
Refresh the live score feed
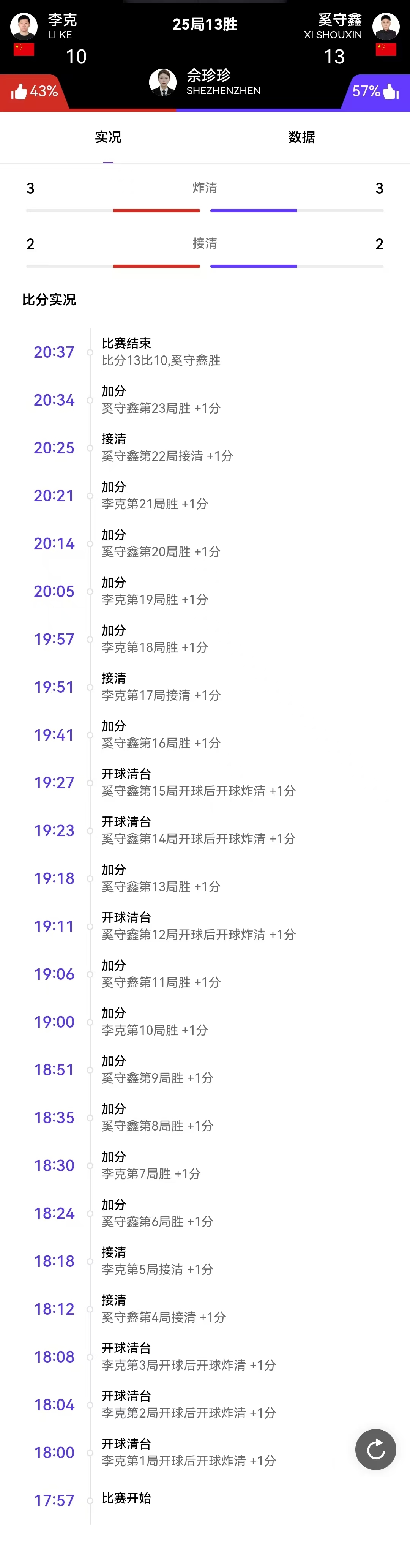pos(375,1449)
